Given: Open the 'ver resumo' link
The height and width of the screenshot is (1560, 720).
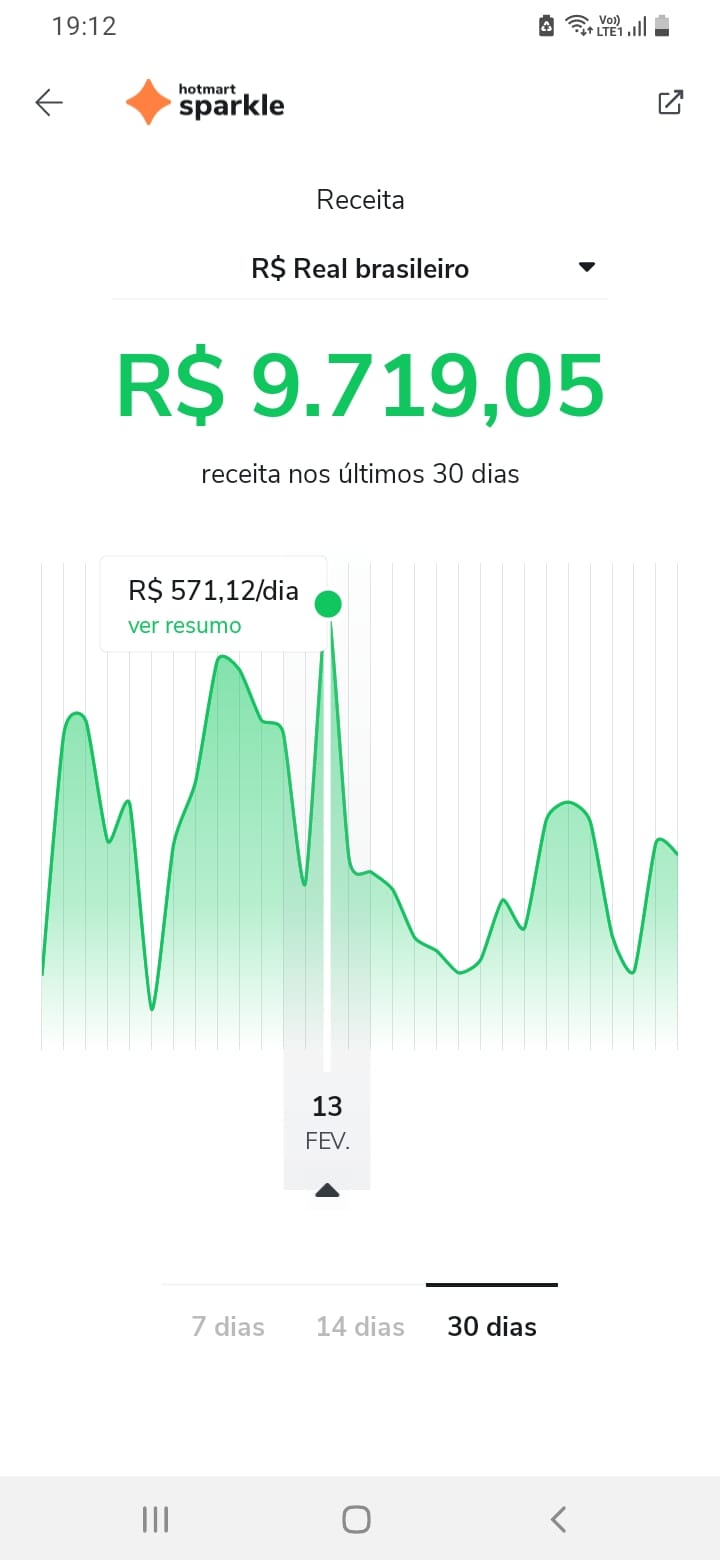Looking at the screenshot, I should coord(185,625).
